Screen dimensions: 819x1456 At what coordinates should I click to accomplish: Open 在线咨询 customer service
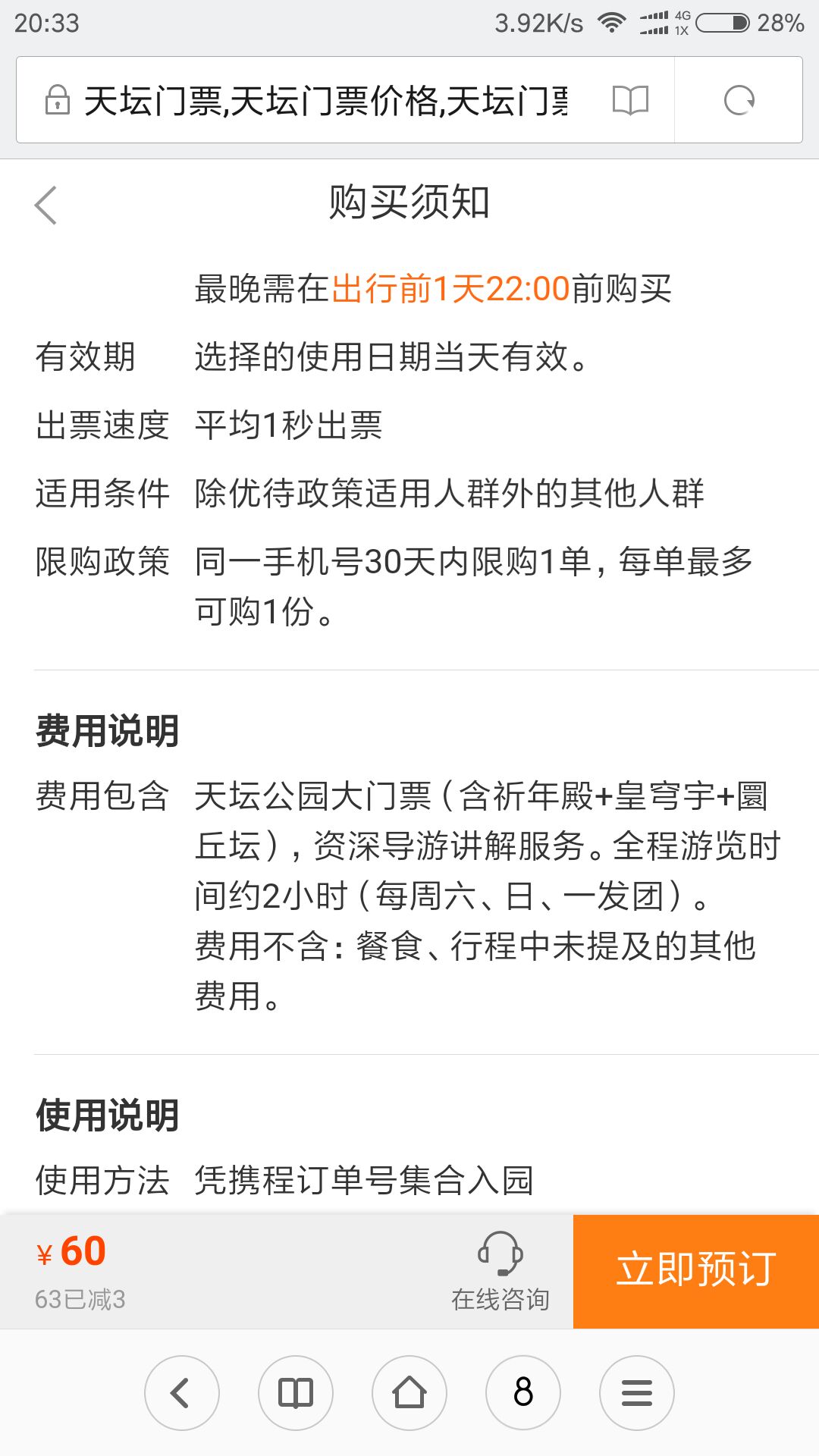coord(500,1272)
